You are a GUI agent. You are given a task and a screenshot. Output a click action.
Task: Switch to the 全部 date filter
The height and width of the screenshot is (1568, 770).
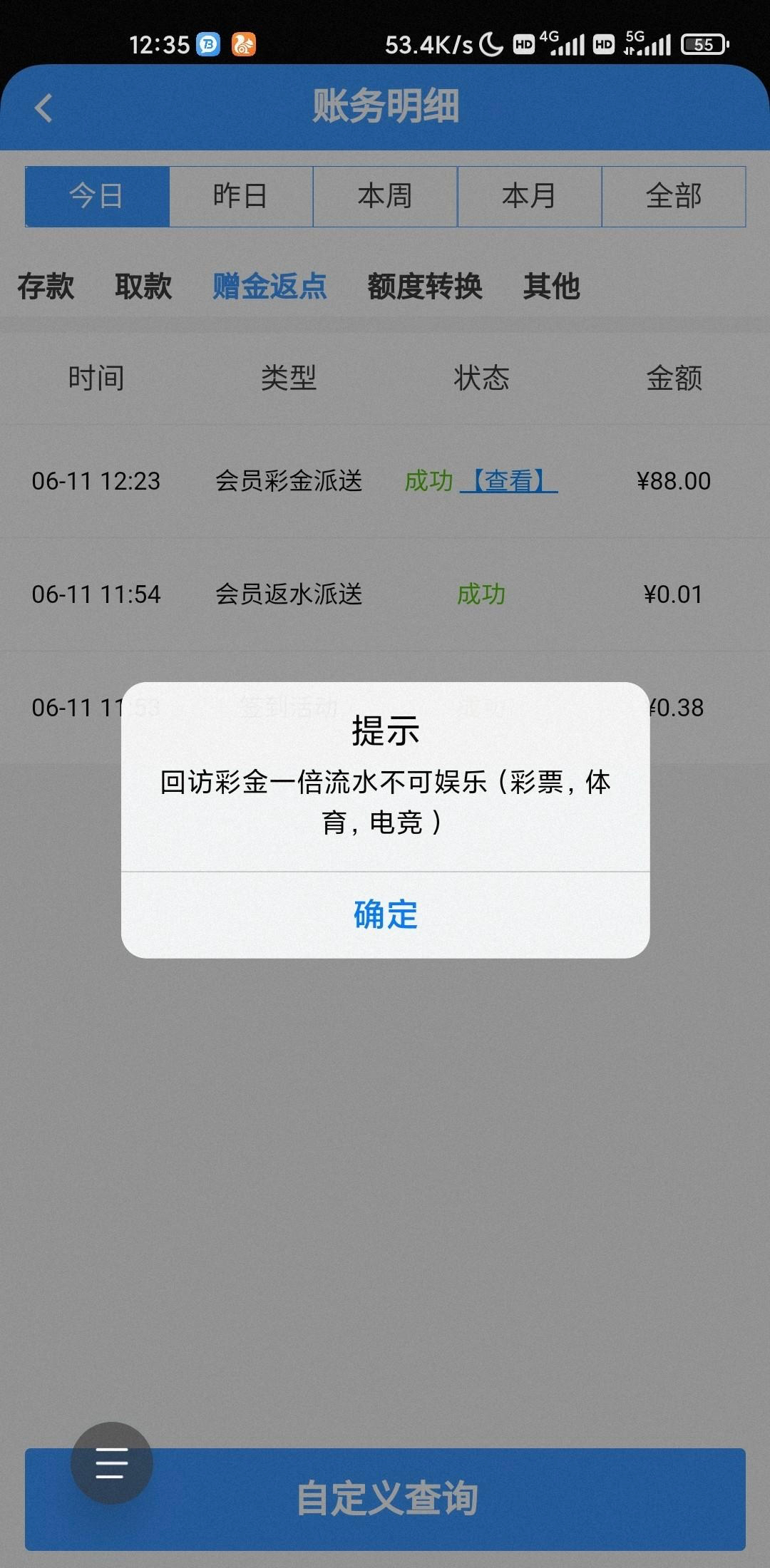pos(674,196)
